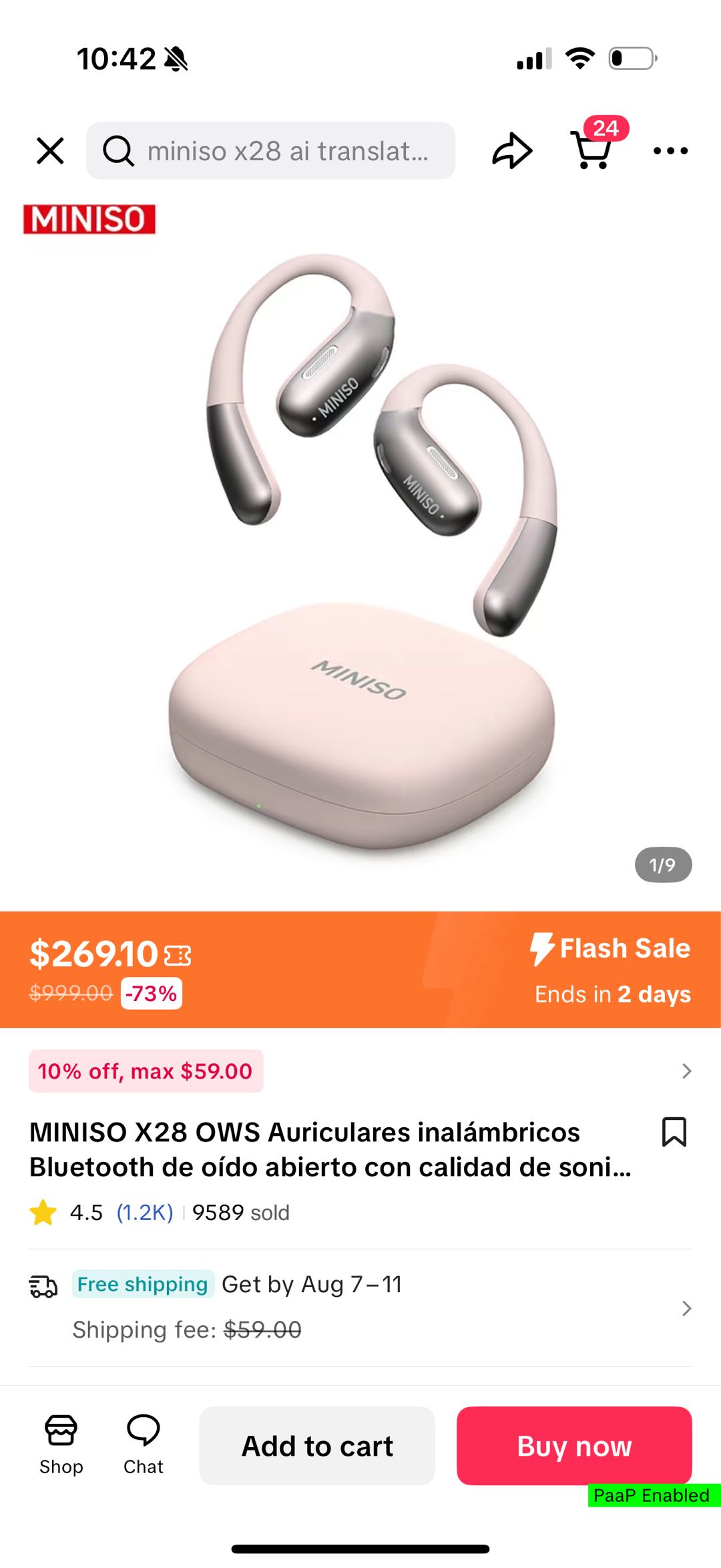The image size is (721, 1568).
Task: Add the earbuds to cart
Action: point(317,1446)
